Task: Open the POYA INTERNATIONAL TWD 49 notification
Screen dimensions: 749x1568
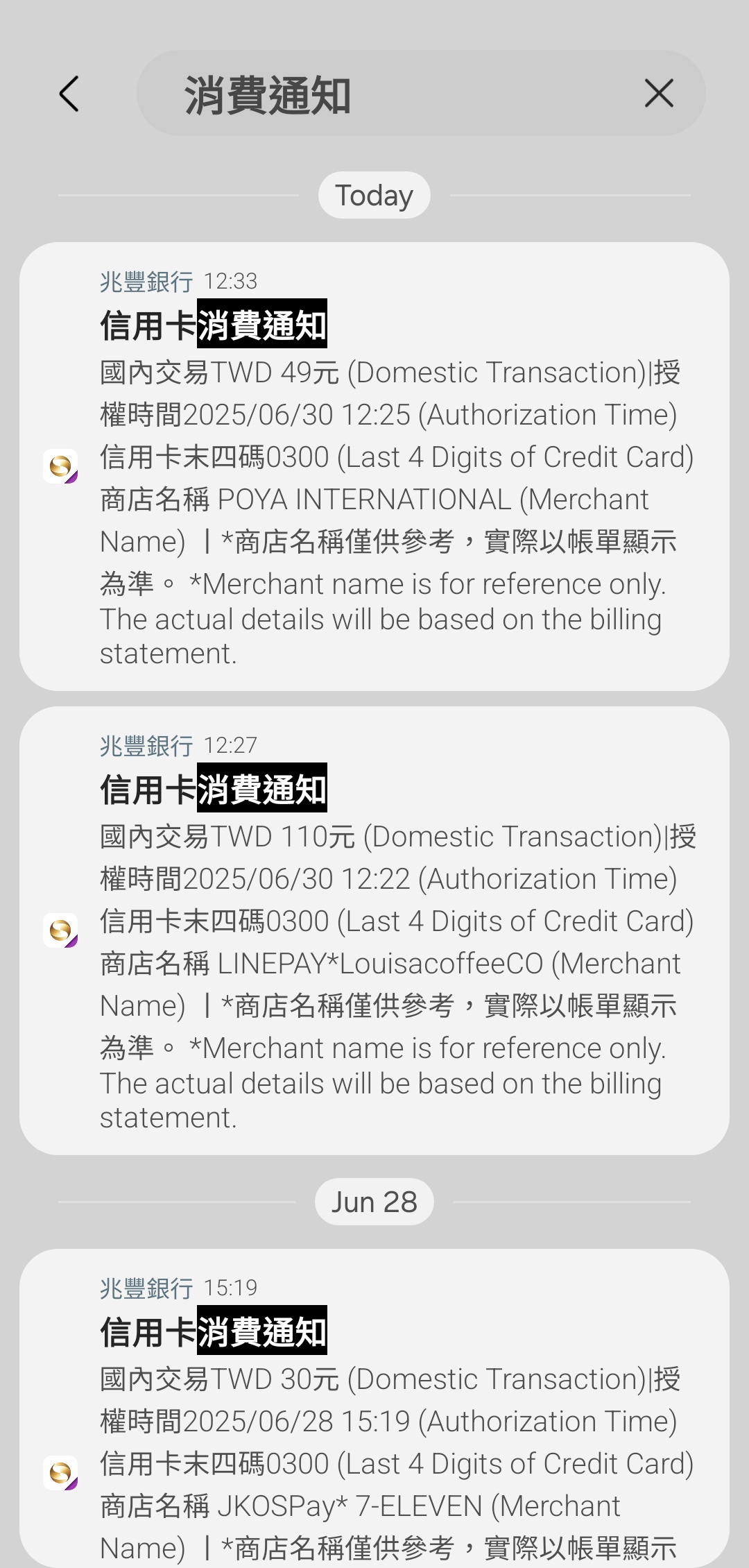Action: (374, 466)
